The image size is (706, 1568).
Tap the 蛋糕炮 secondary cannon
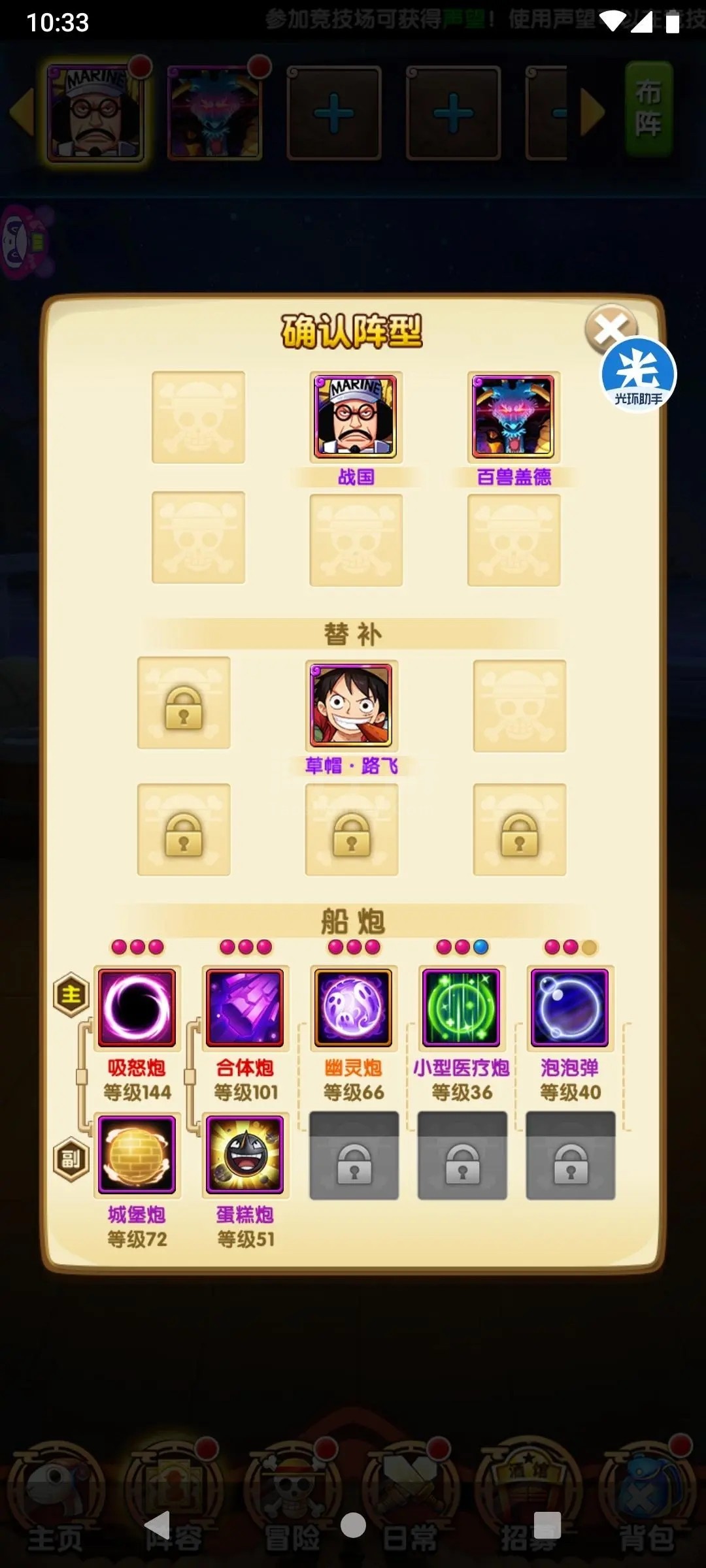tap(245, 1154)
